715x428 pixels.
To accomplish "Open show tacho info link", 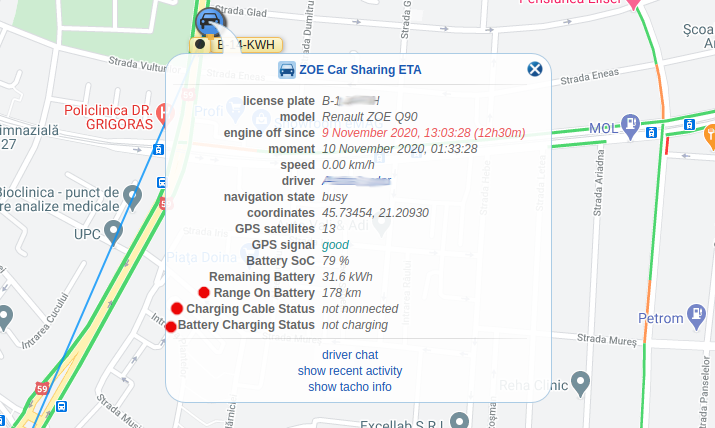I will (x=350, y=387).
